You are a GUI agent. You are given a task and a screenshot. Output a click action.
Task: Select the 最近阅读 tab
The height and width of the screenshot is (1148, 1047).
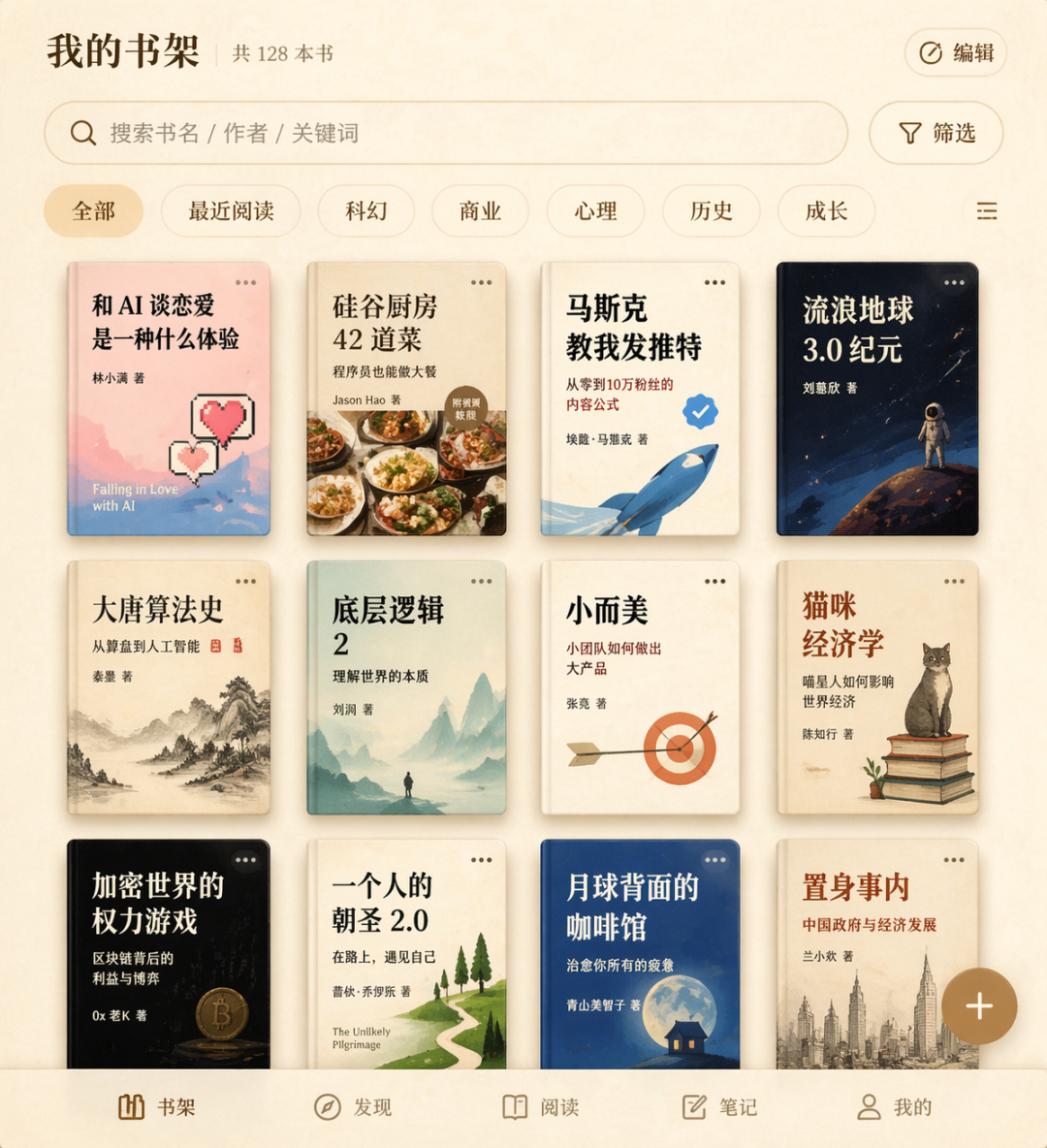(231, 211)
